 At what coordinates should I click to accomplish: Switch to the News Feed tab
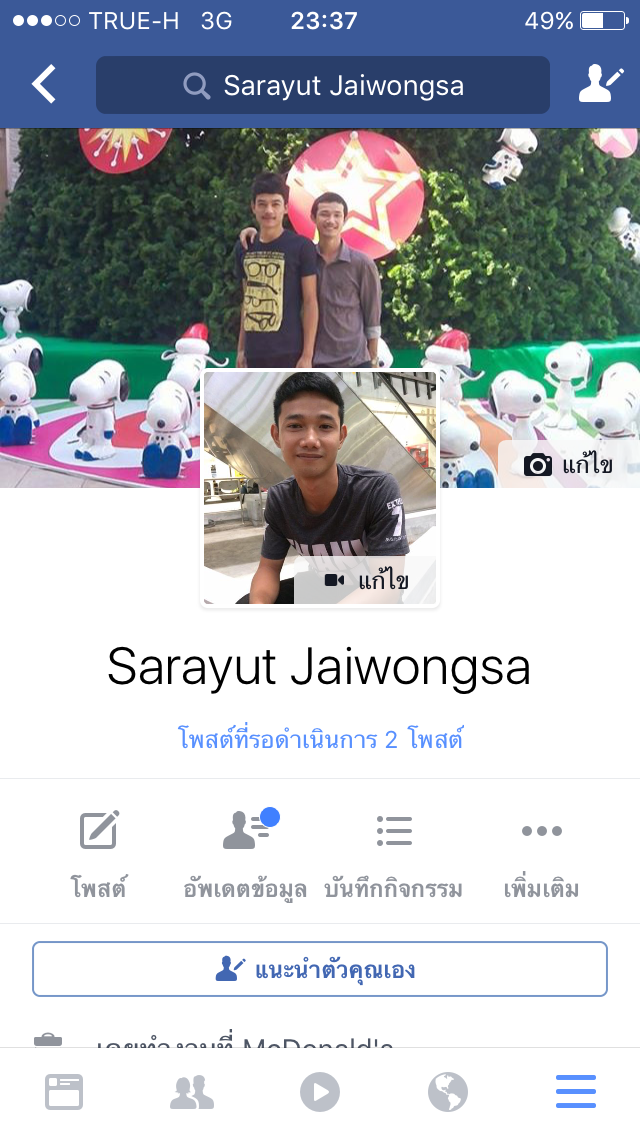(x=64, y=1092)
